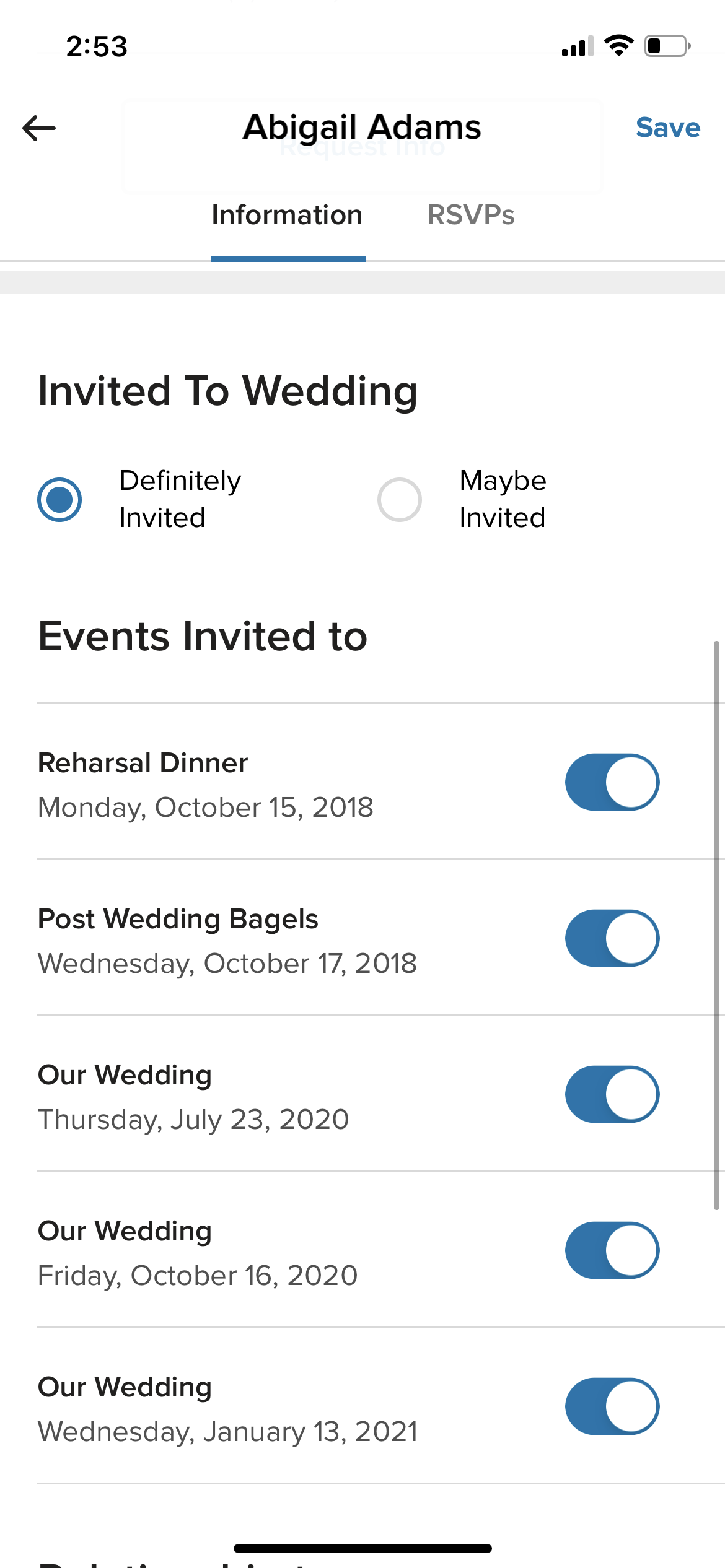725x1568 pixels.
Task: Select the Definitely Invited option
Action: (59, 499)
